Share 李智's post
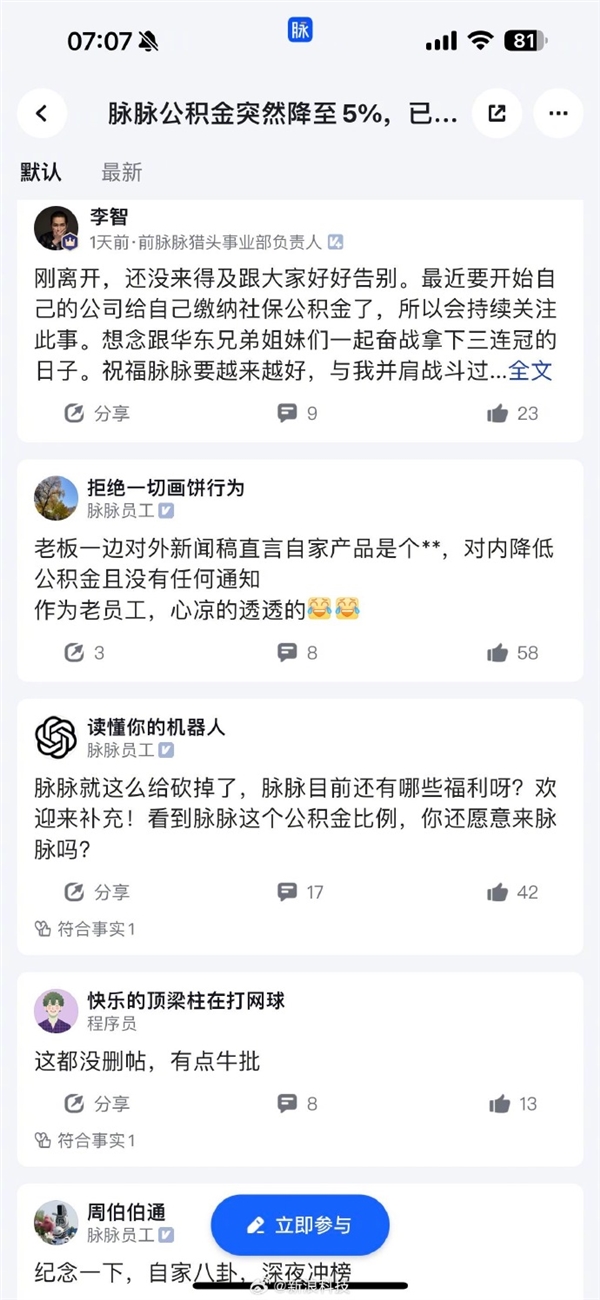The height and width of the screenshot is (1300, 600). click(x=96, y=413)
